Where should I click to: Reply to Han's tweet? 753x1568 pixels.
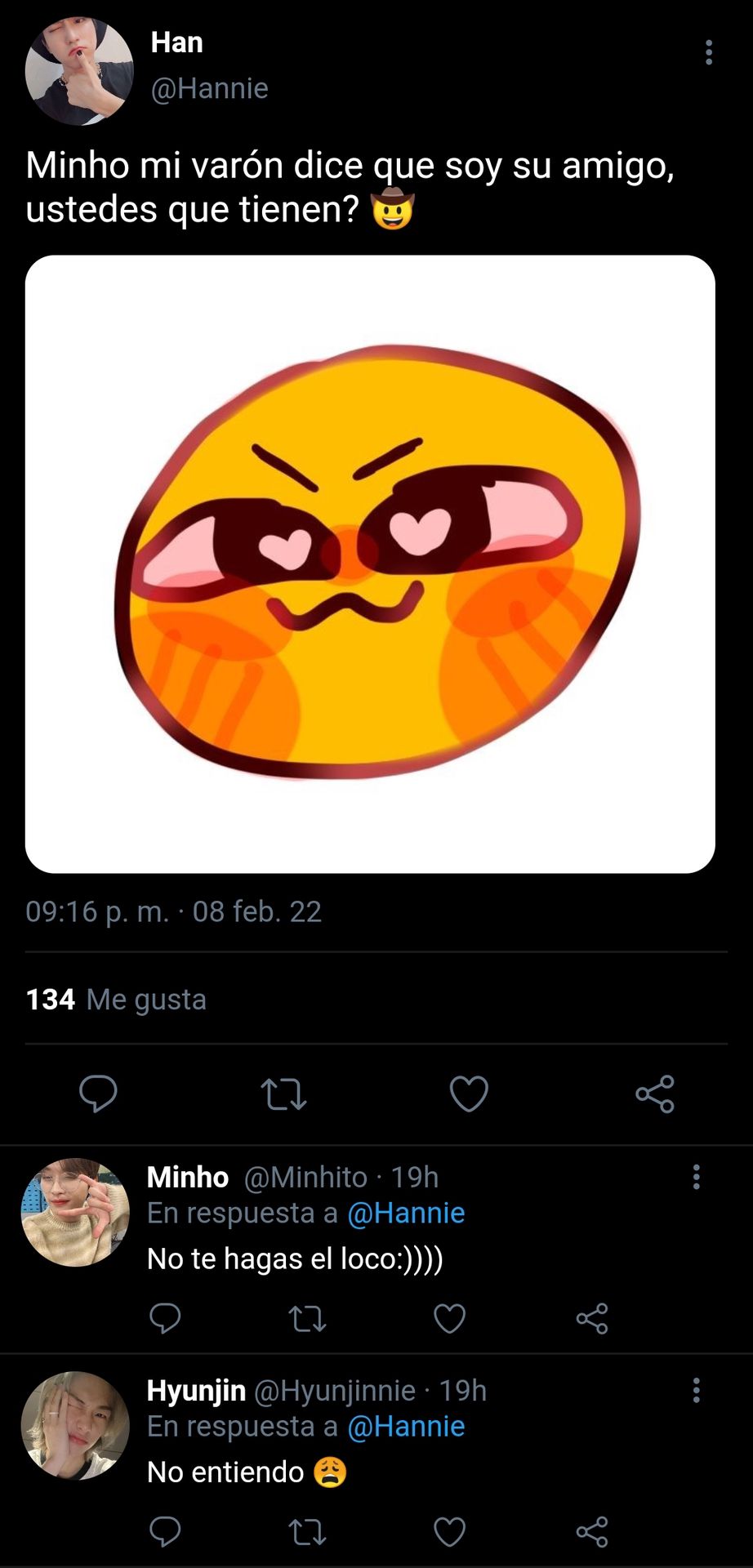tap(98, 1094)
